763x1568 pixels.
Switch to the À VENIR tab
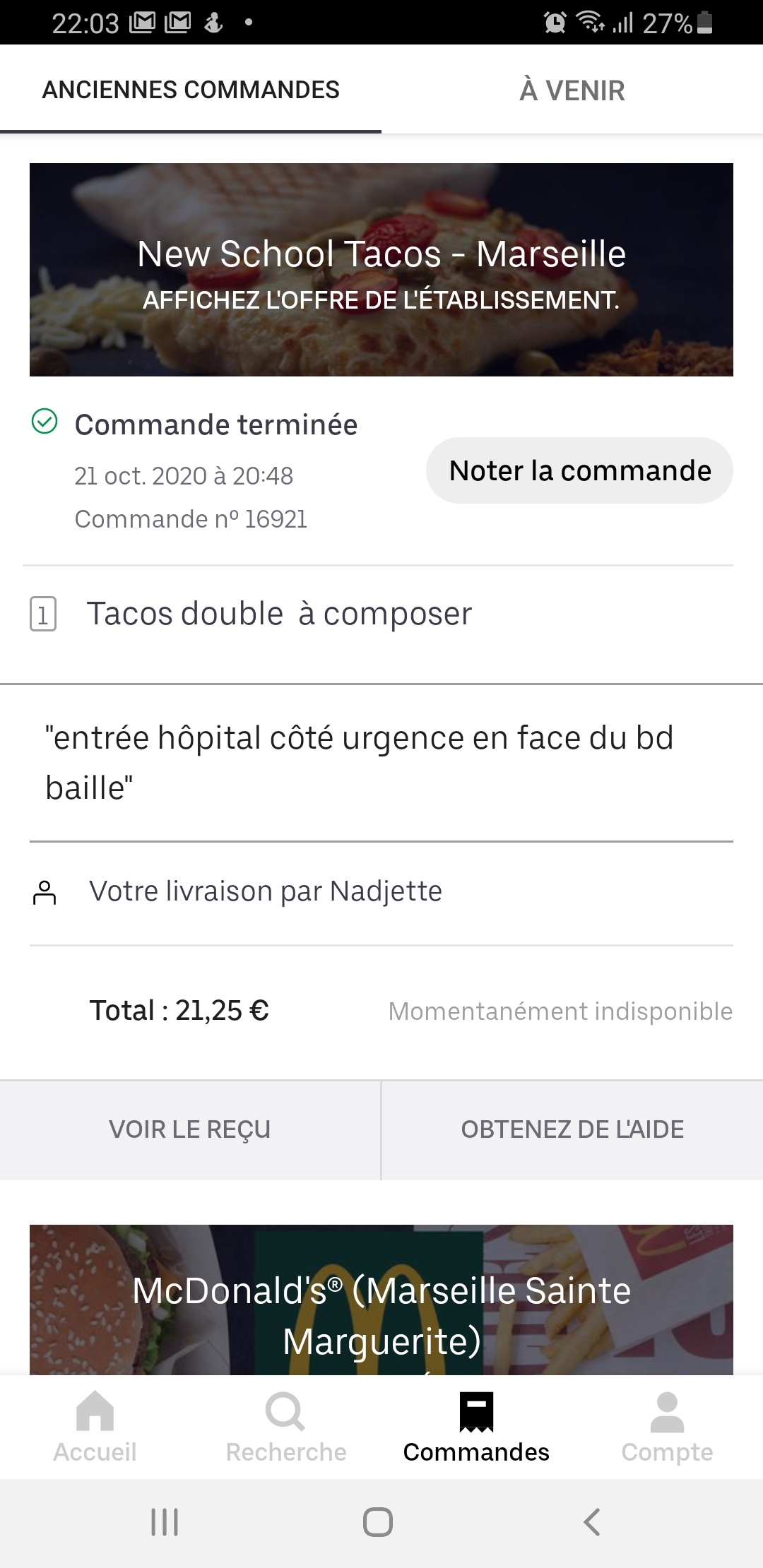pos(572,90)
